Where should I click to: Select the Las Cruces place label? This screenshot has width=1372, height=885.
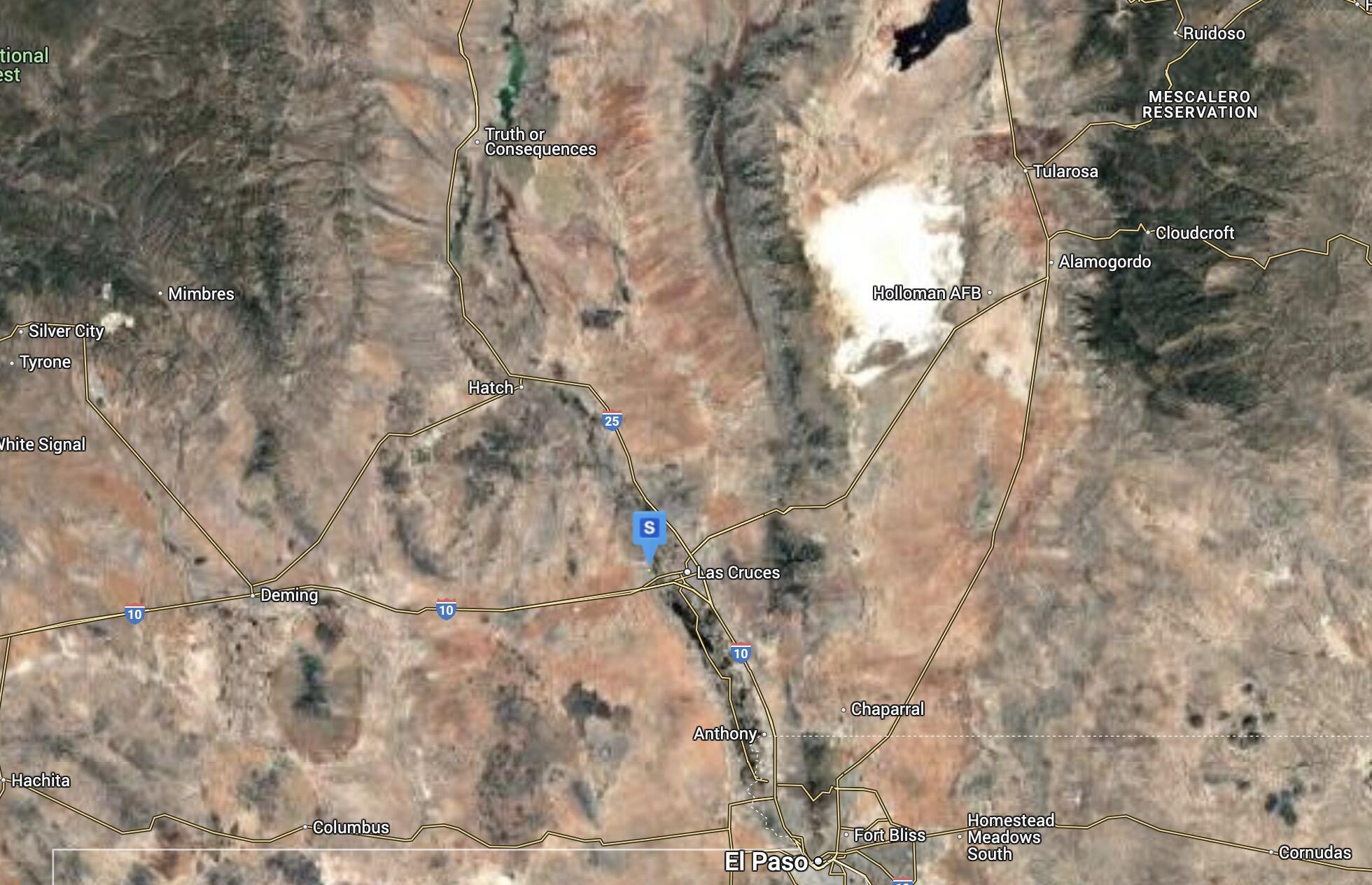click(737, 573)
